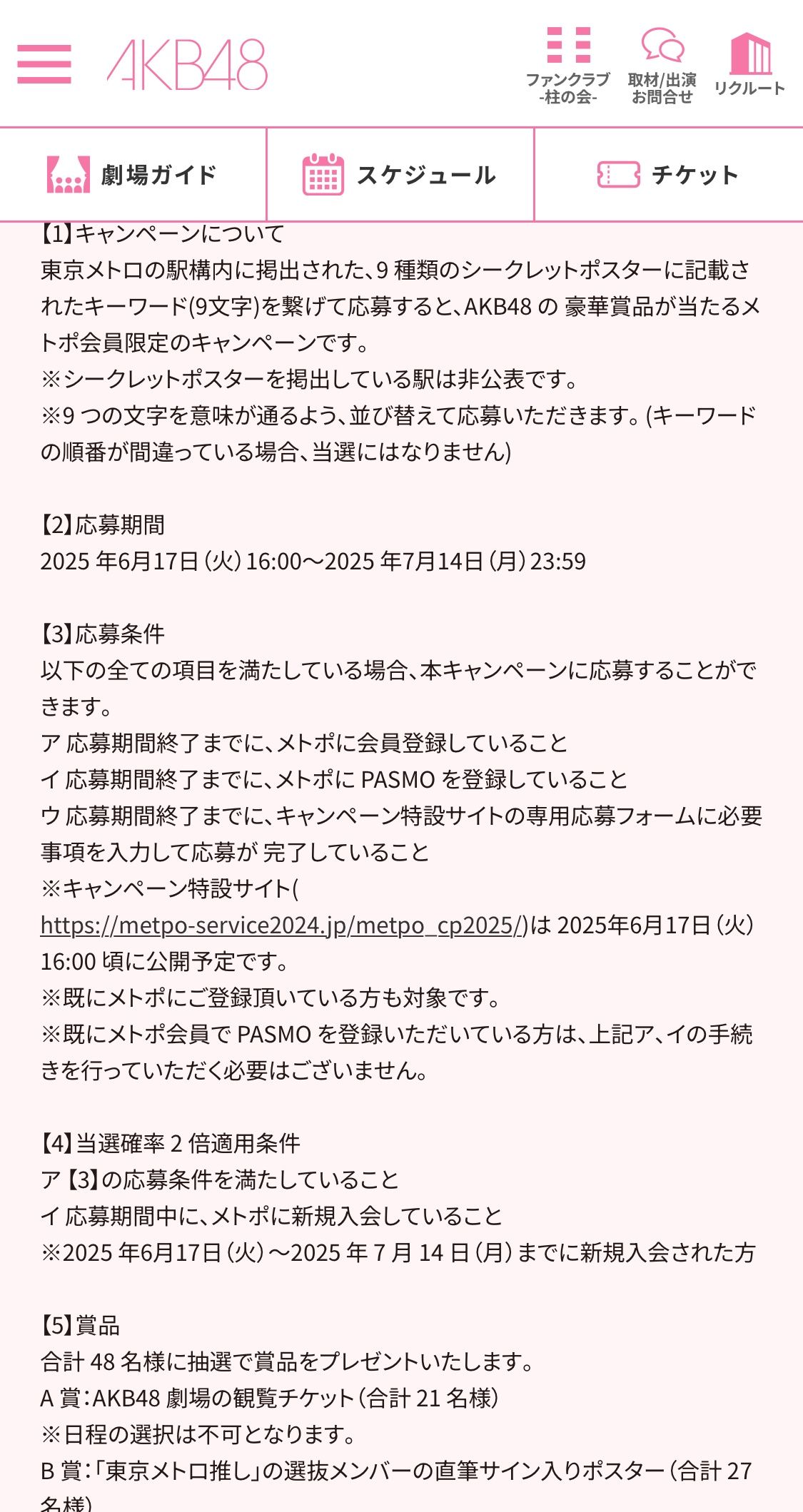Switch to the 劇場ガイド tab
The image size is (803, 1512).
(x=133, y=175)
